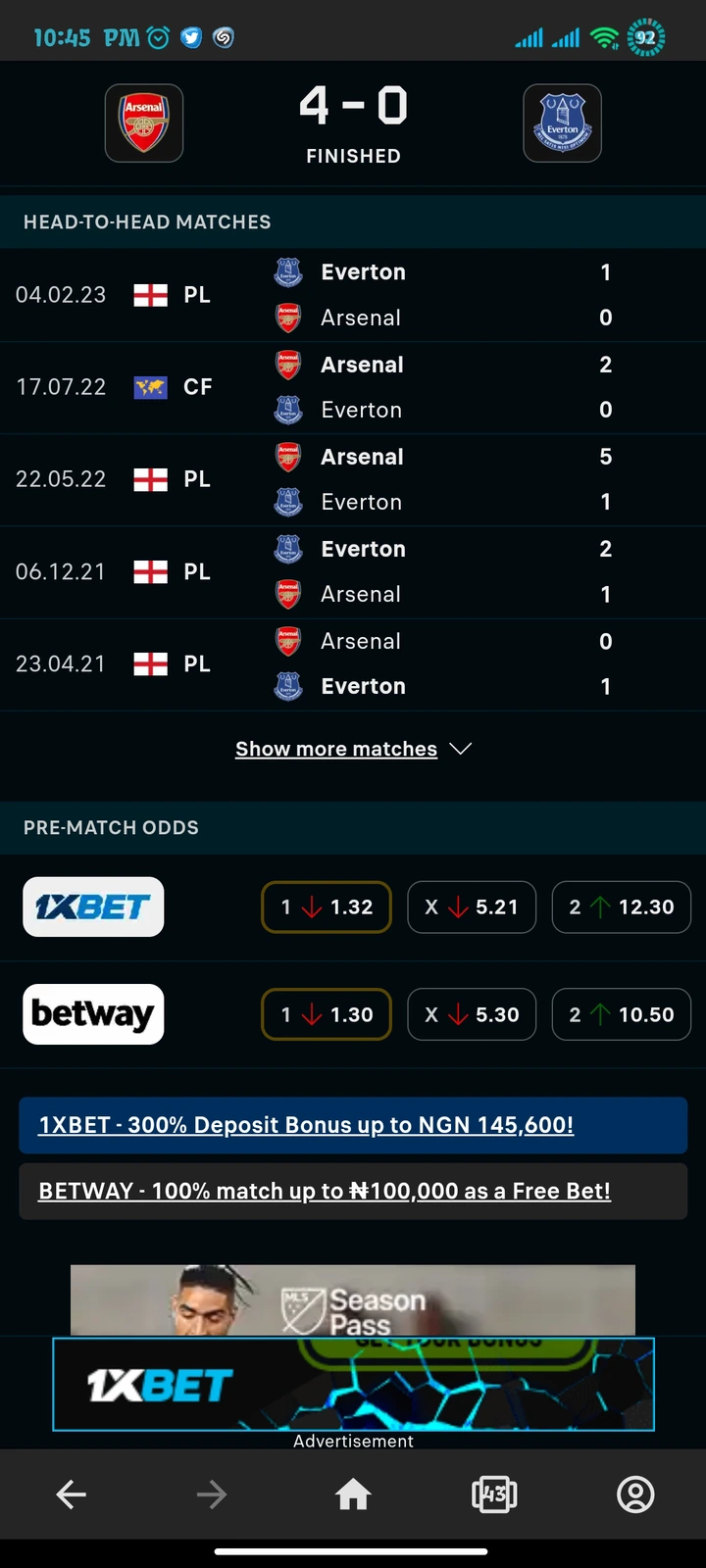Open the Arsenal team crest
The width and height of the screenshot is (706, 1568).
[144, 122]
